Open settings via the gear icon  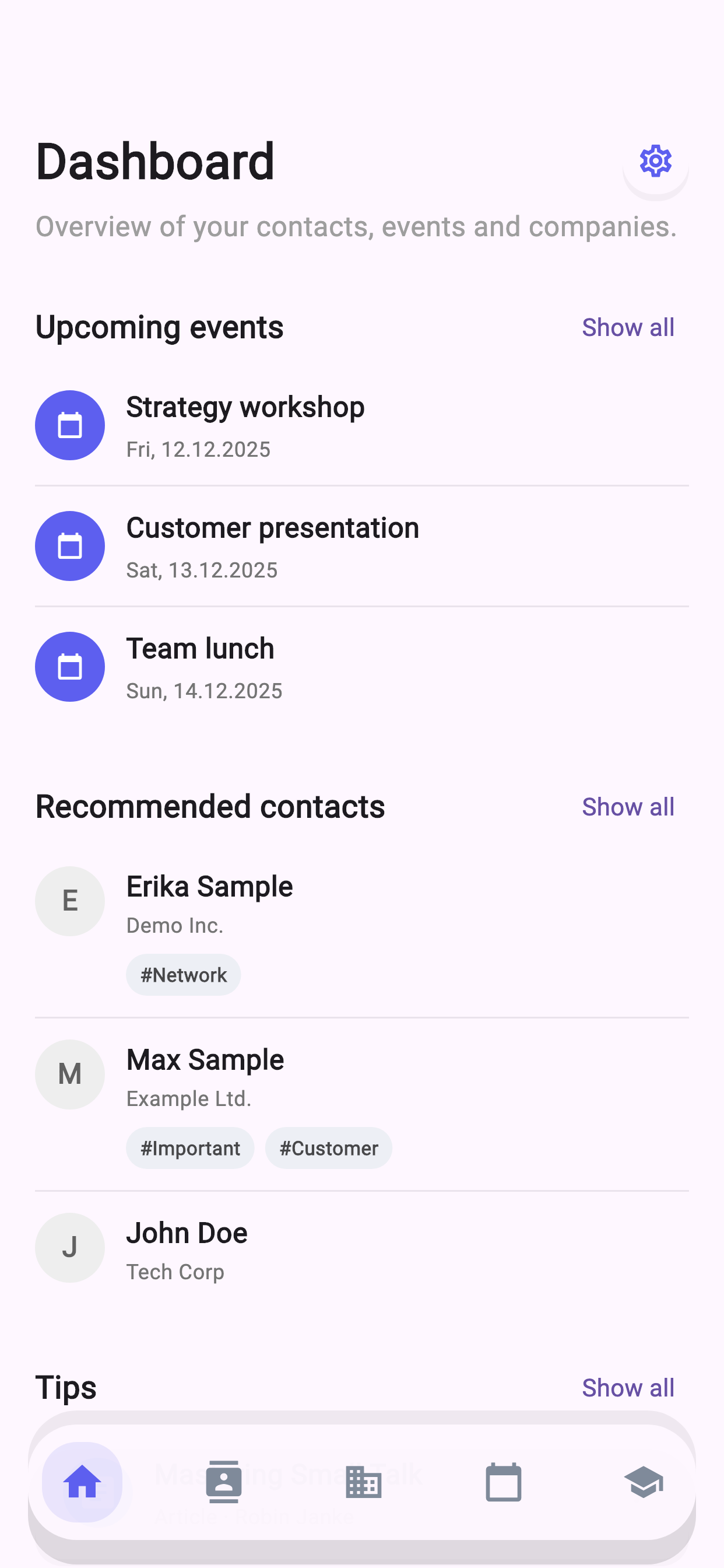[655, 160]
